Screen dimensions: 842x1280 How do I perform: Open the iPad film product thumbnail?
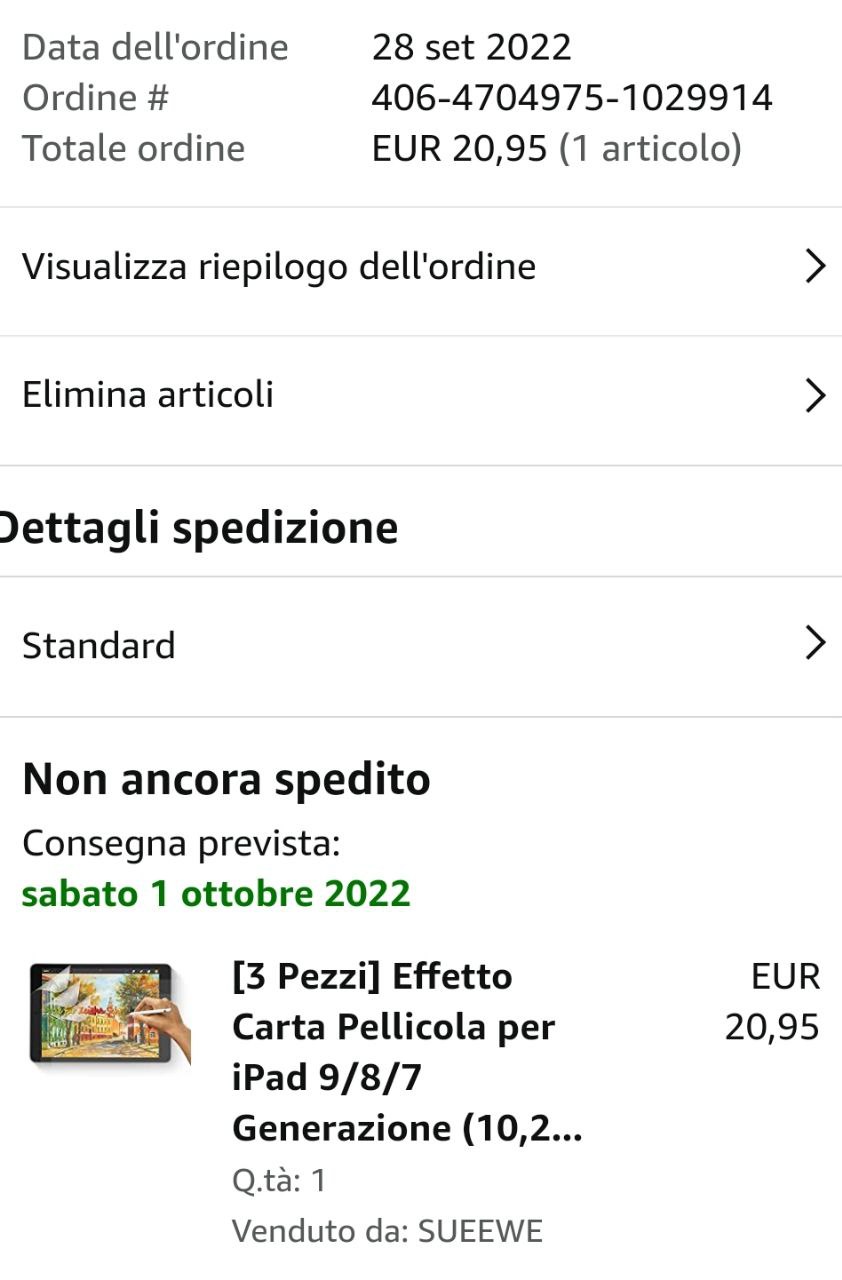(x=110, y=1012)
